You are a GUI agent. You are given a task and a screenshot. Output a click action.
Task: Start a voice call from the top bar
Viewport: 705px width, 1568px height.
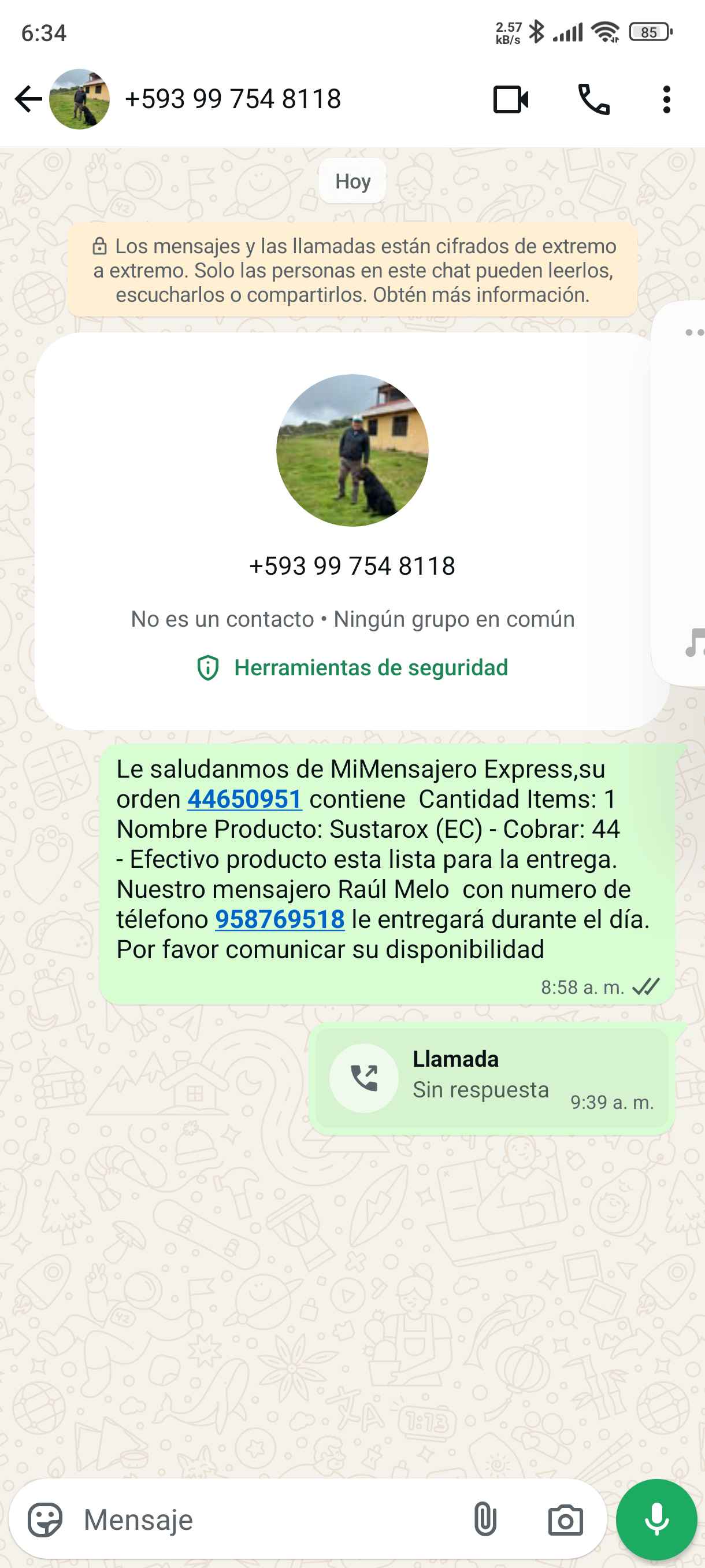pyautogui.click(x=593, y=99)
